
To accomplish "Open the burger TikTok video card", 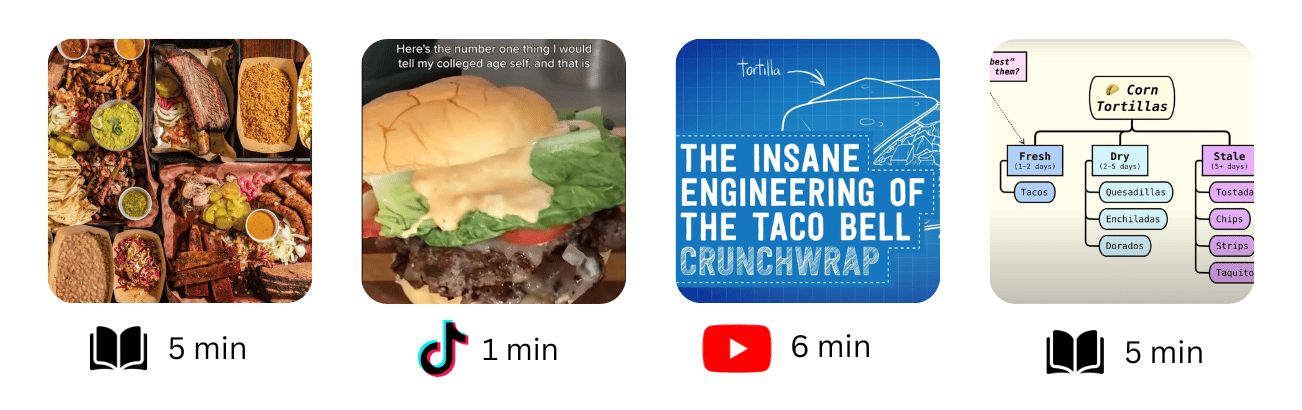I will pyautogui.click(x=493, y=171).
